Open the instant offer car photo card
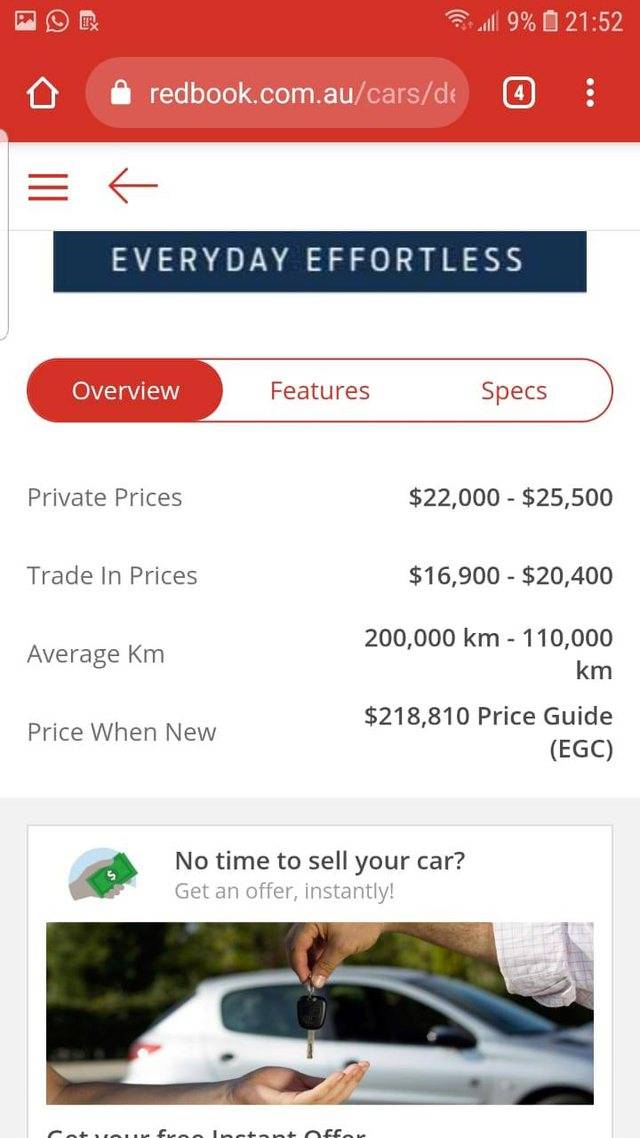This screenshot has height=1138, width=640. tap(320, 1013)
